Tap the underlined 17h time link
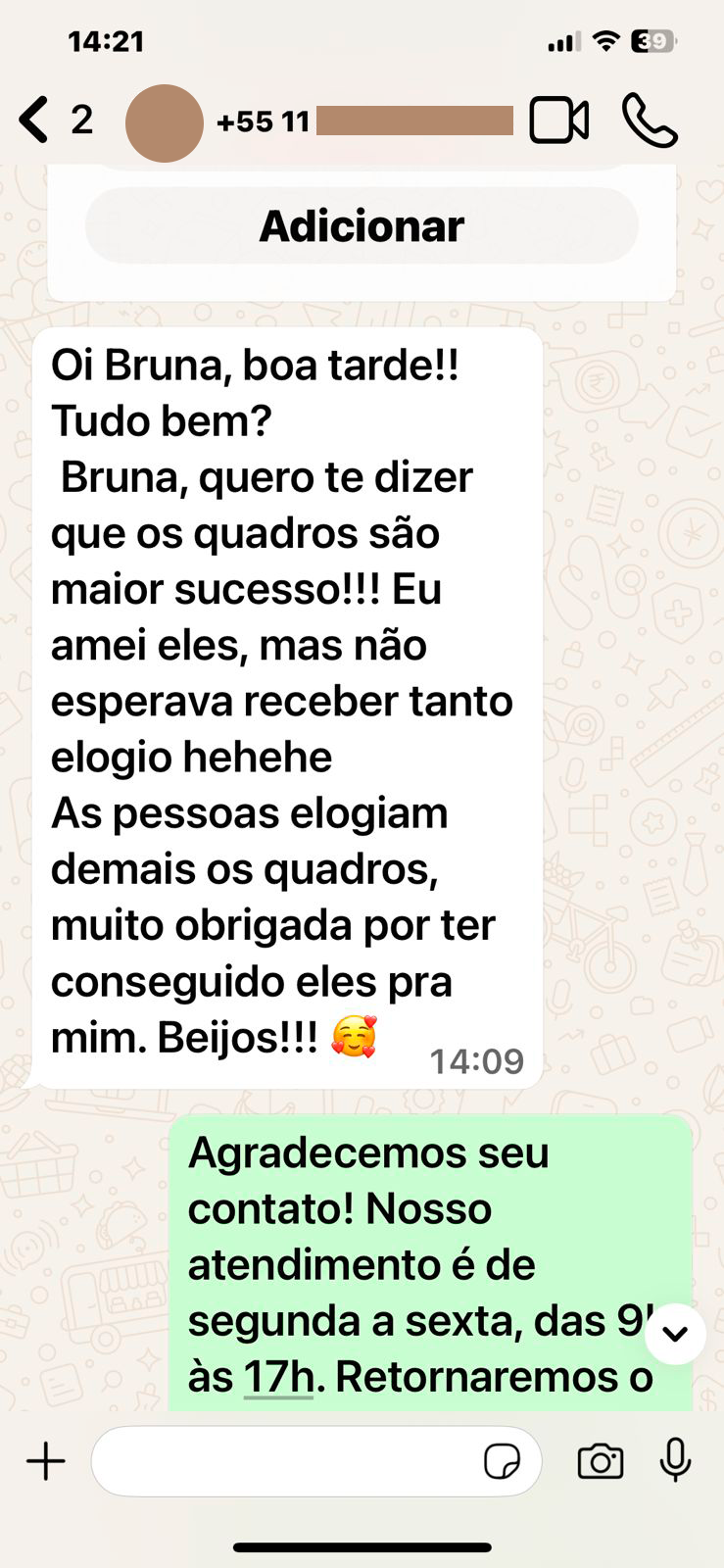This screenshot has width=724, height=1568. 278,1377
